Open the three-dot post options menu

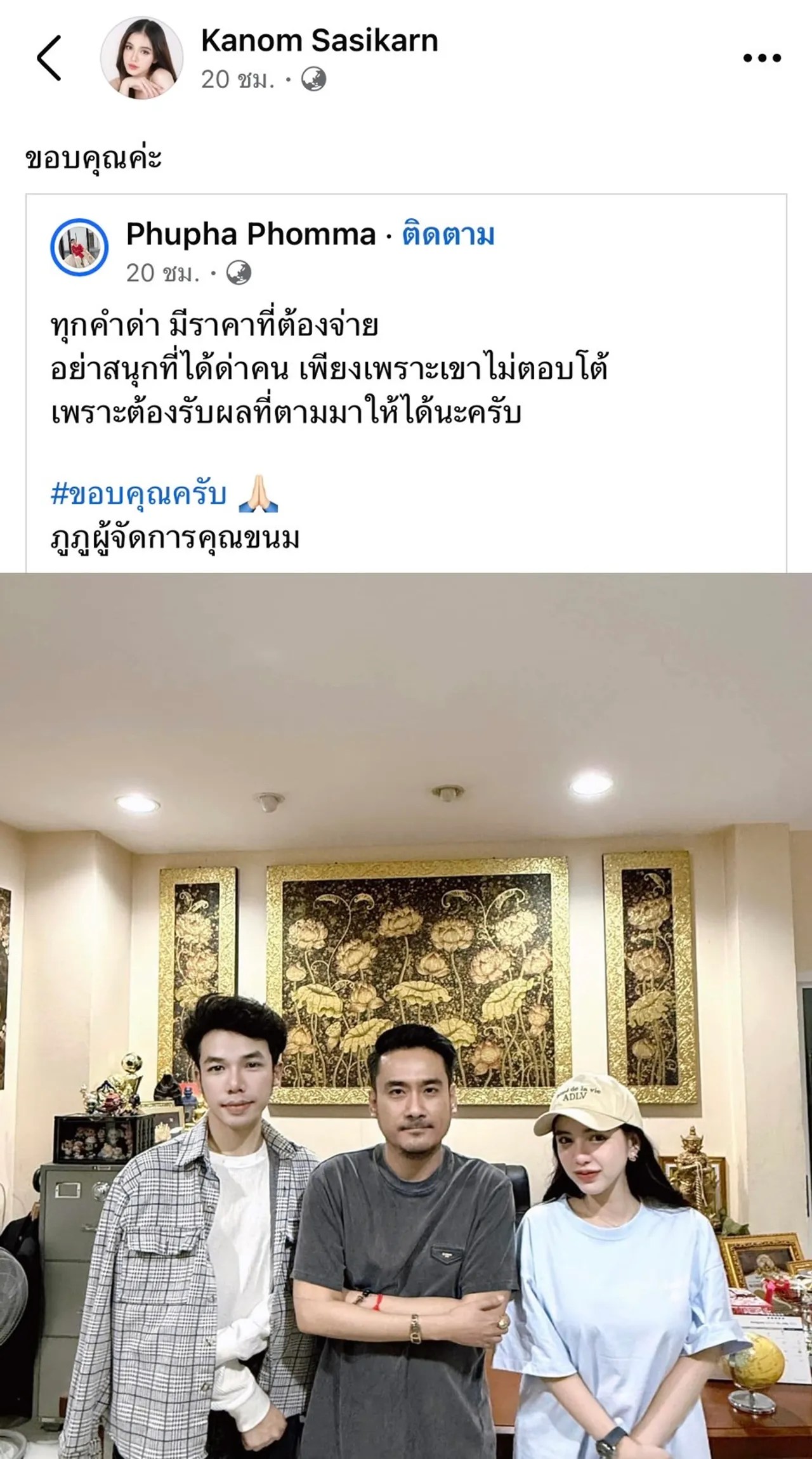[761, 58]
